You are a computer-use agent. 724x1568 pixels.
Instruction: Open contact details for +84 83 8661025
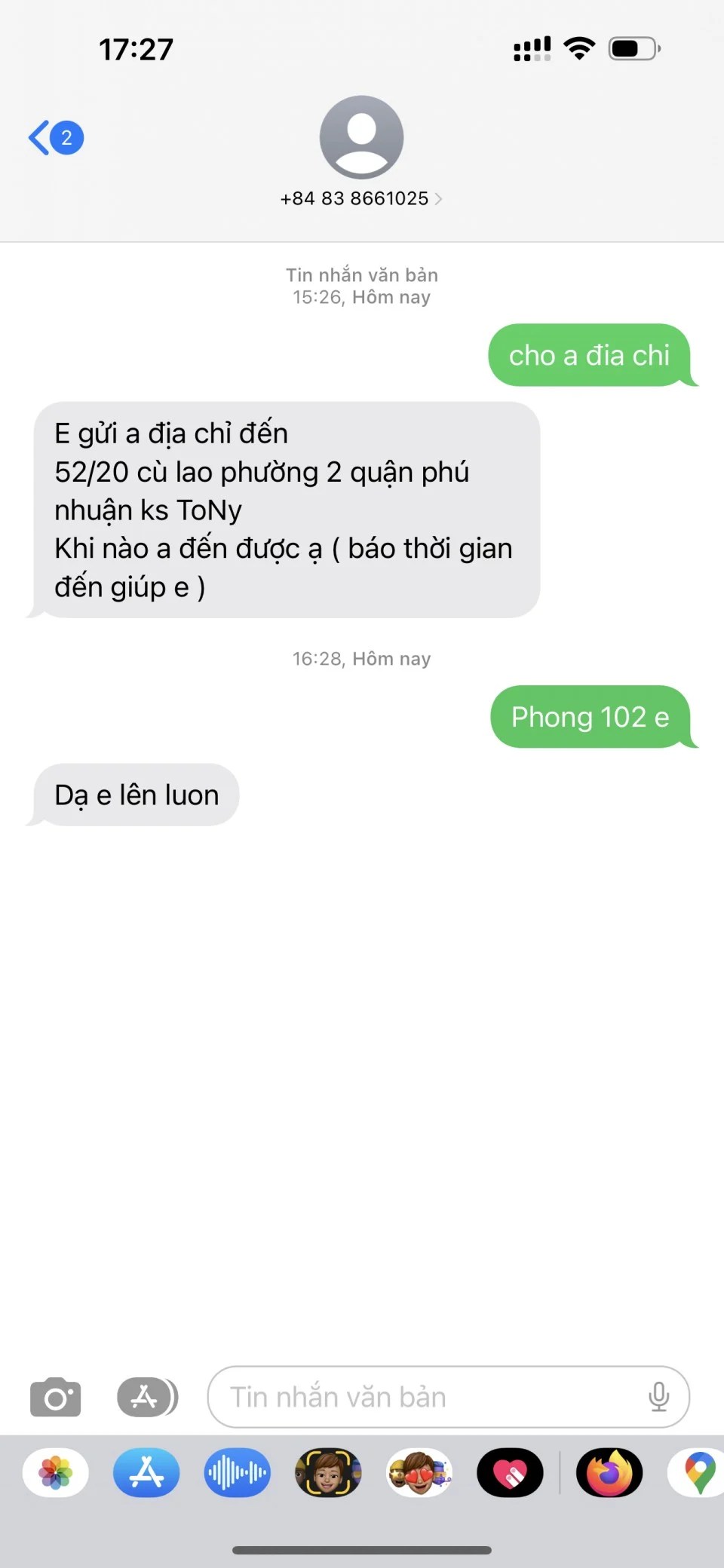pos(361,198)
